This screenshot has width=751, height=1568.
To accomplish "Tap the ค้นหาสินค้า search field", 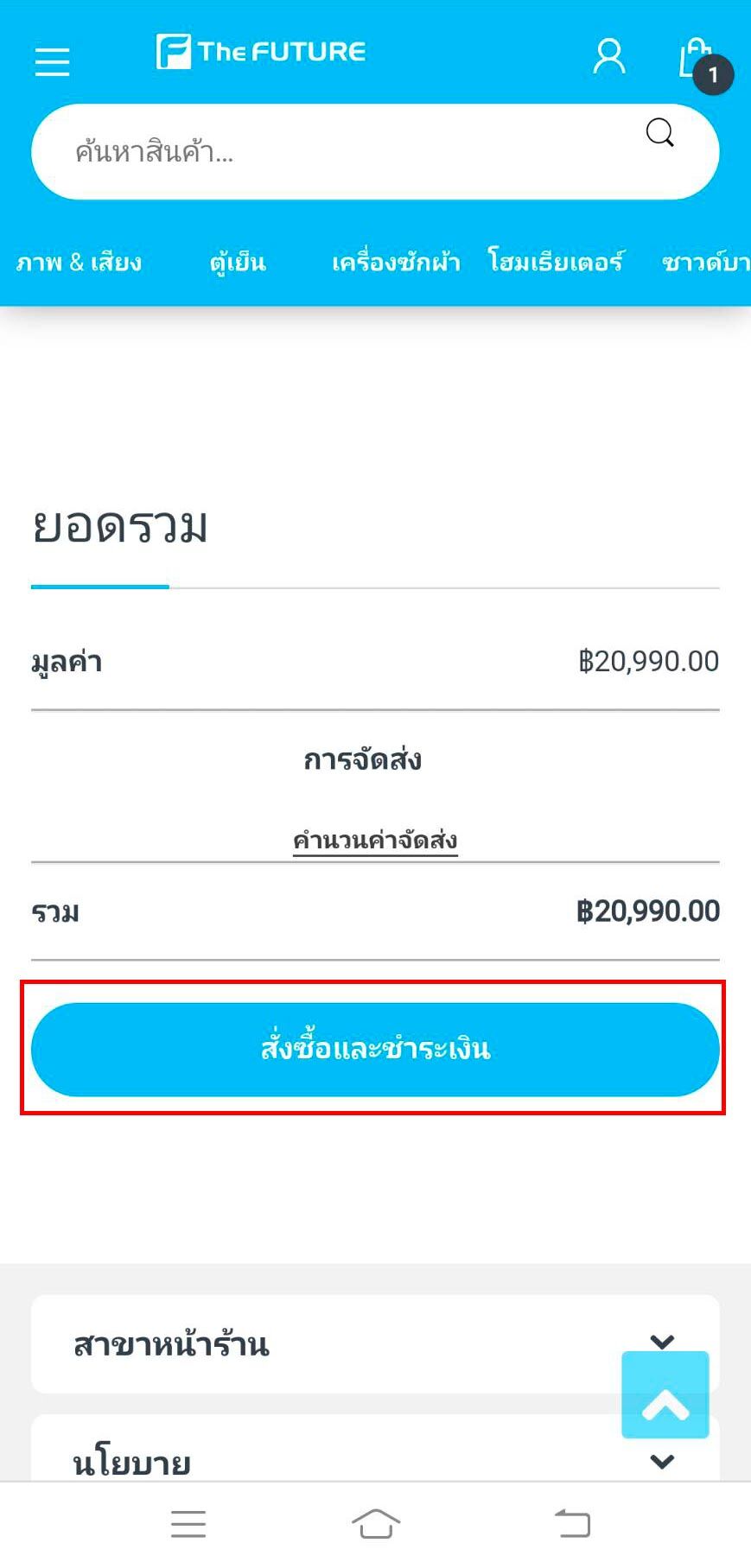I will [346, 152].
